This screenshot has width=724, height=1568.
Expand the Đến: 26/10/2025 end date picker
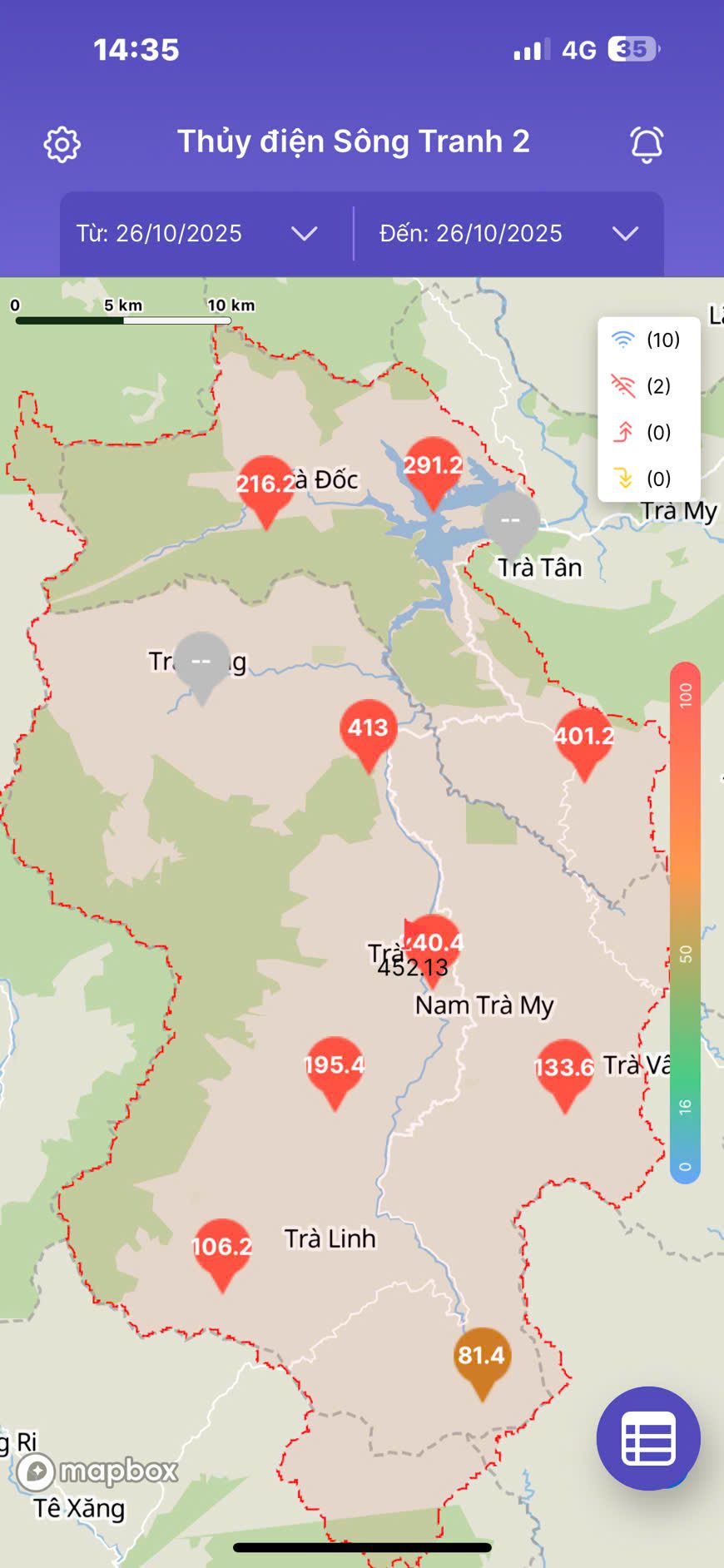point(508,234)
